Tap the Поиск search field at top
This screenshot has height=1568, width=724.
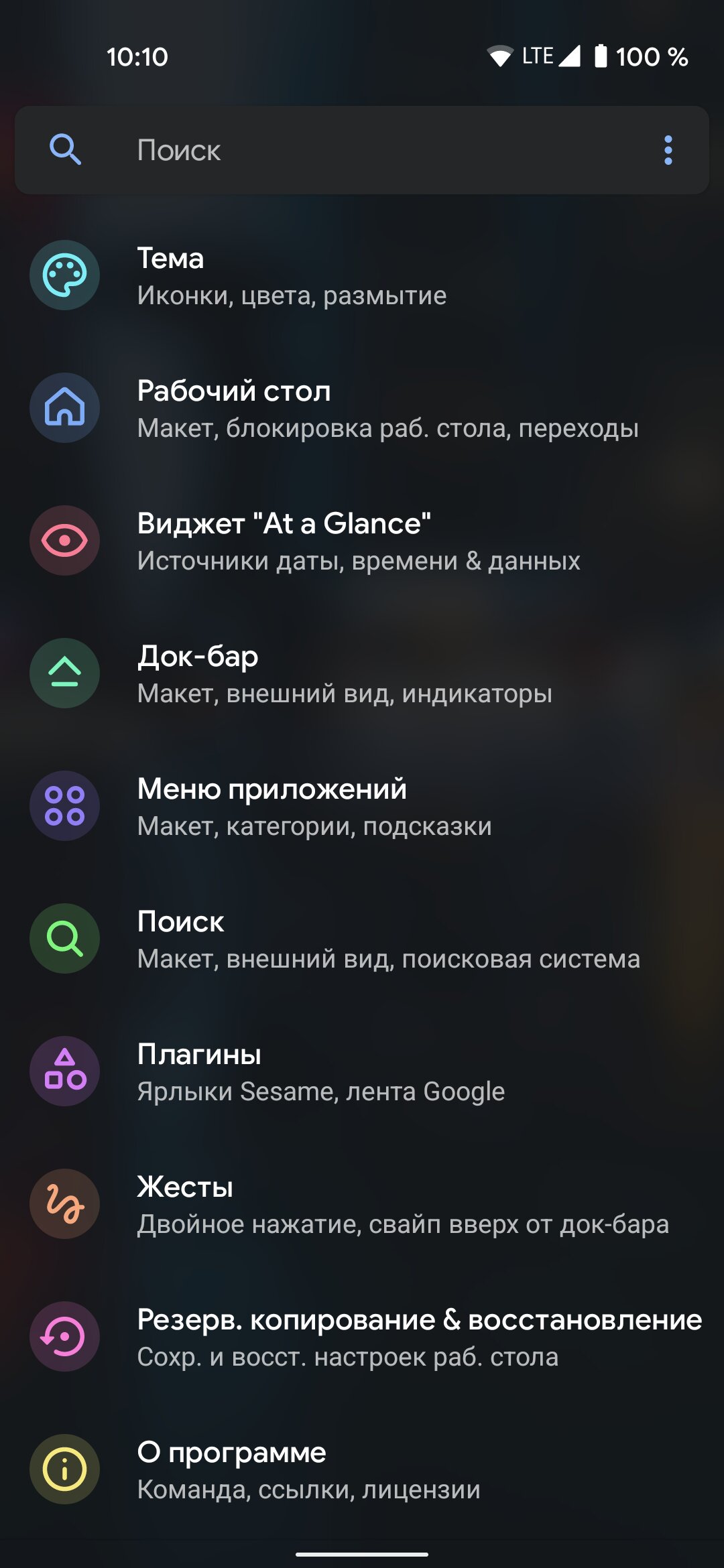click(362, 150)
